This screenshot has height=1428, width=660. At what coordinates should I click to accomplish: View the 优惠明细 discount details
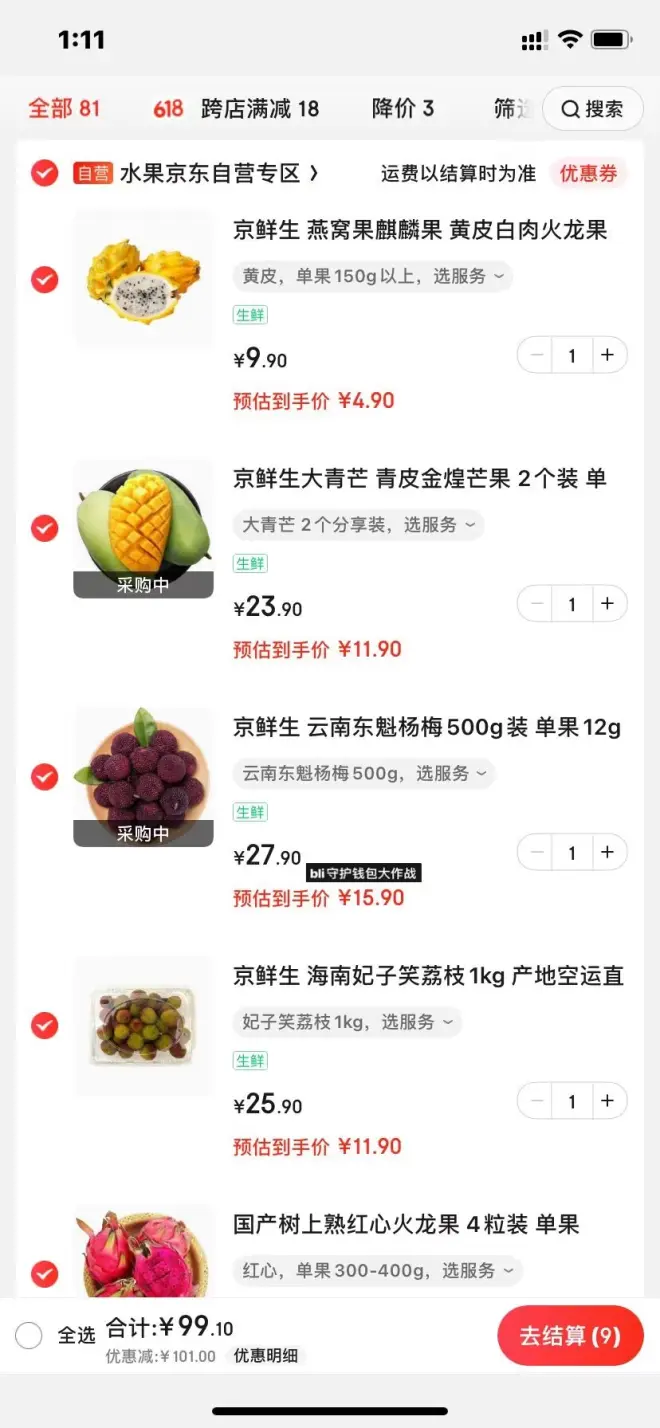pyautogui.click(x=265, y=1357)
